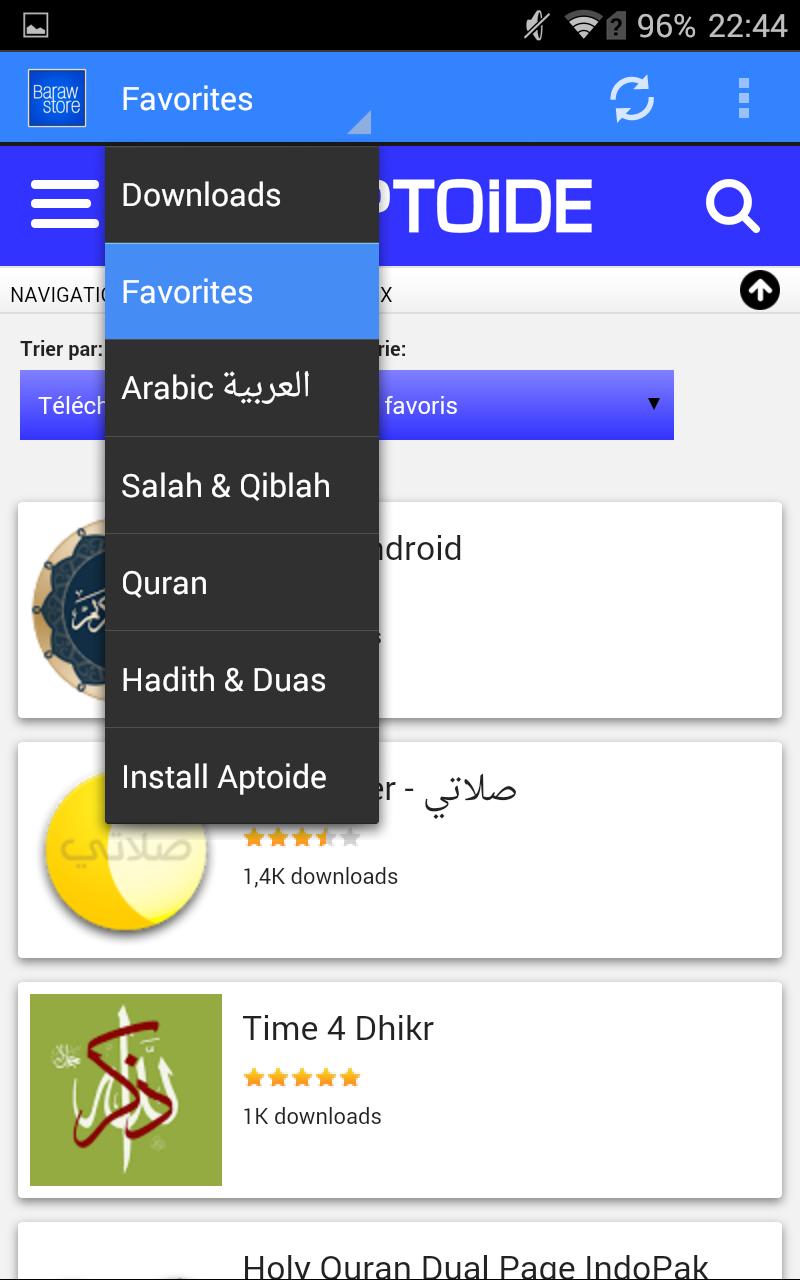The width and height of the screenshot is (800, 1280).
Task: Open the screenshot notification in status bar
Action: point(36,26)
